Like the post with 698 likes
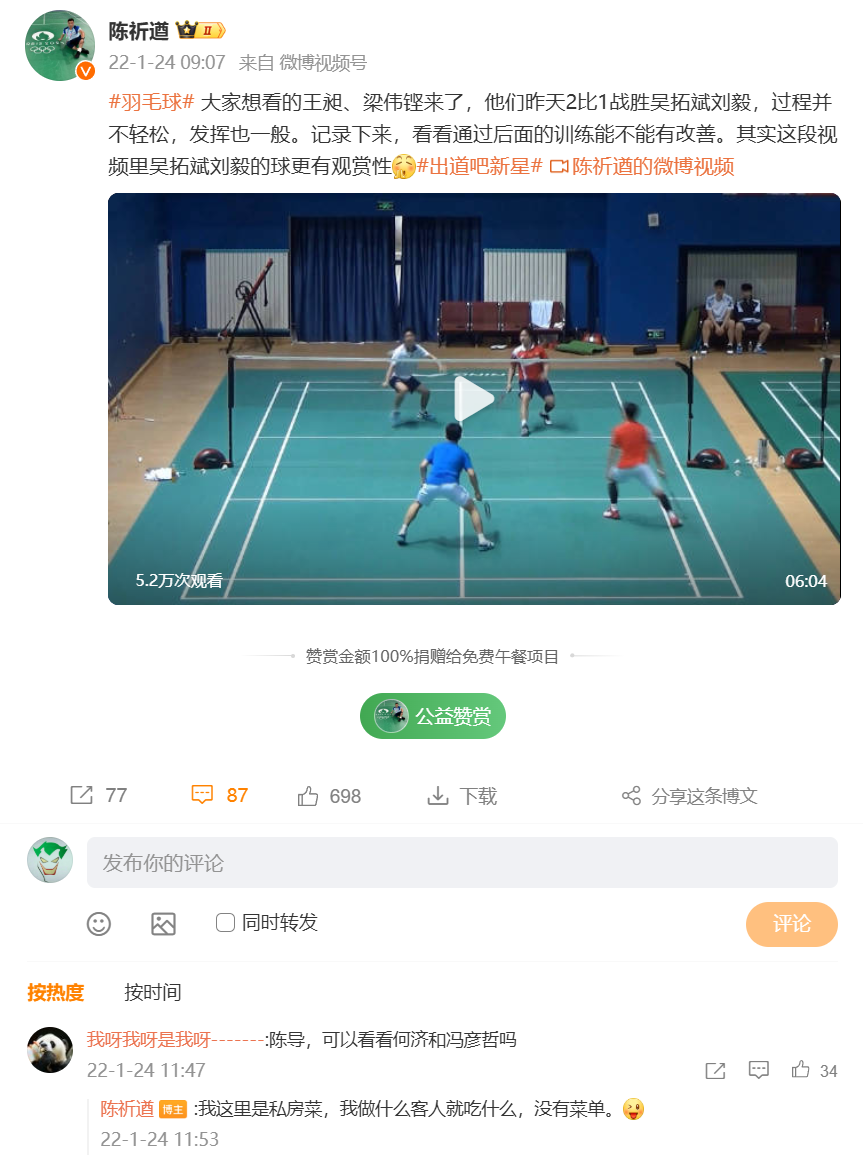The height and width of the screenshot is (1155, 863). click(x=329, y=796)
